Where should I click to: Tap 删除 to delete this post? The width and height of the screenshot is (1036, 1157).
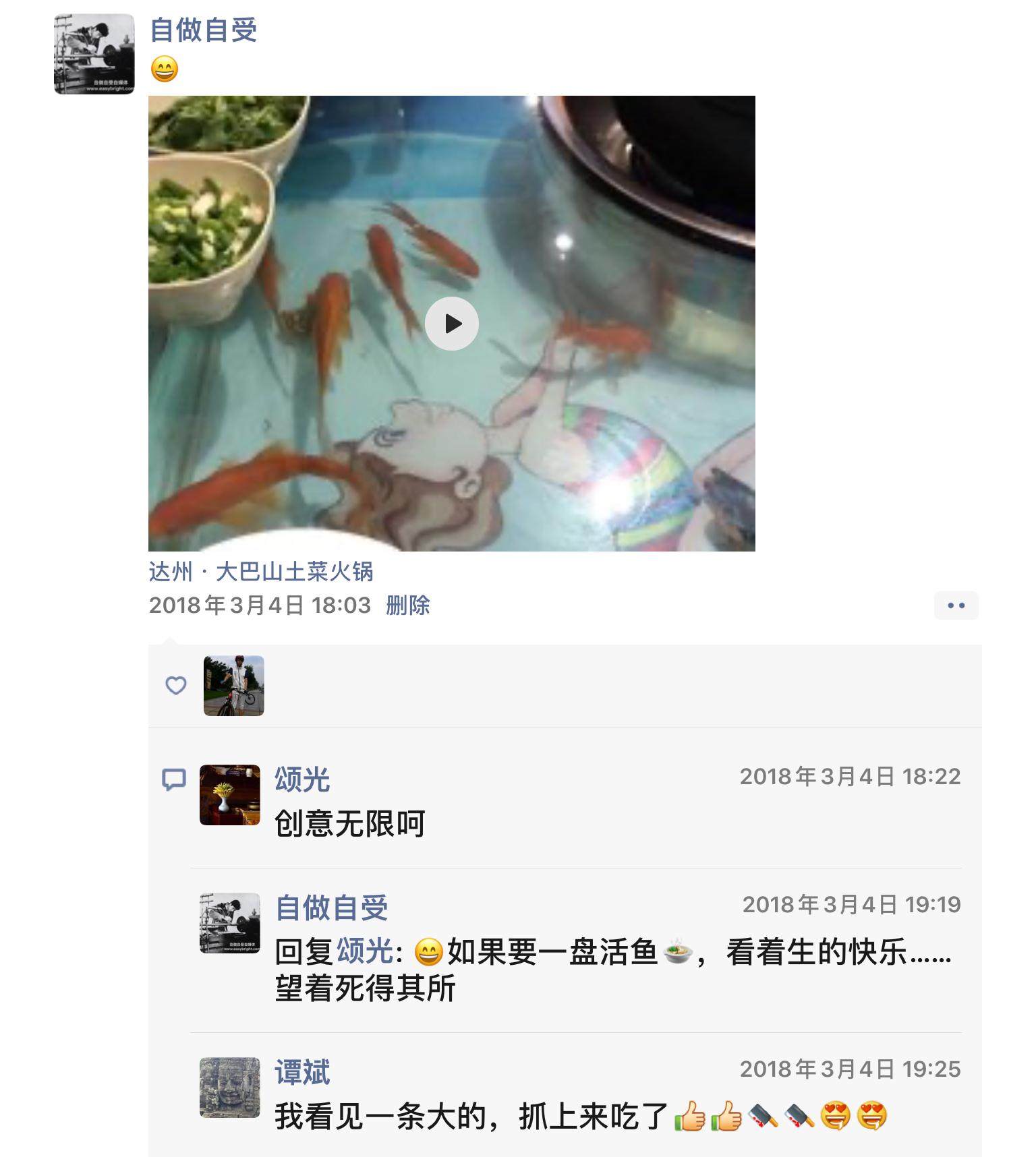click(x=407, y=605)
